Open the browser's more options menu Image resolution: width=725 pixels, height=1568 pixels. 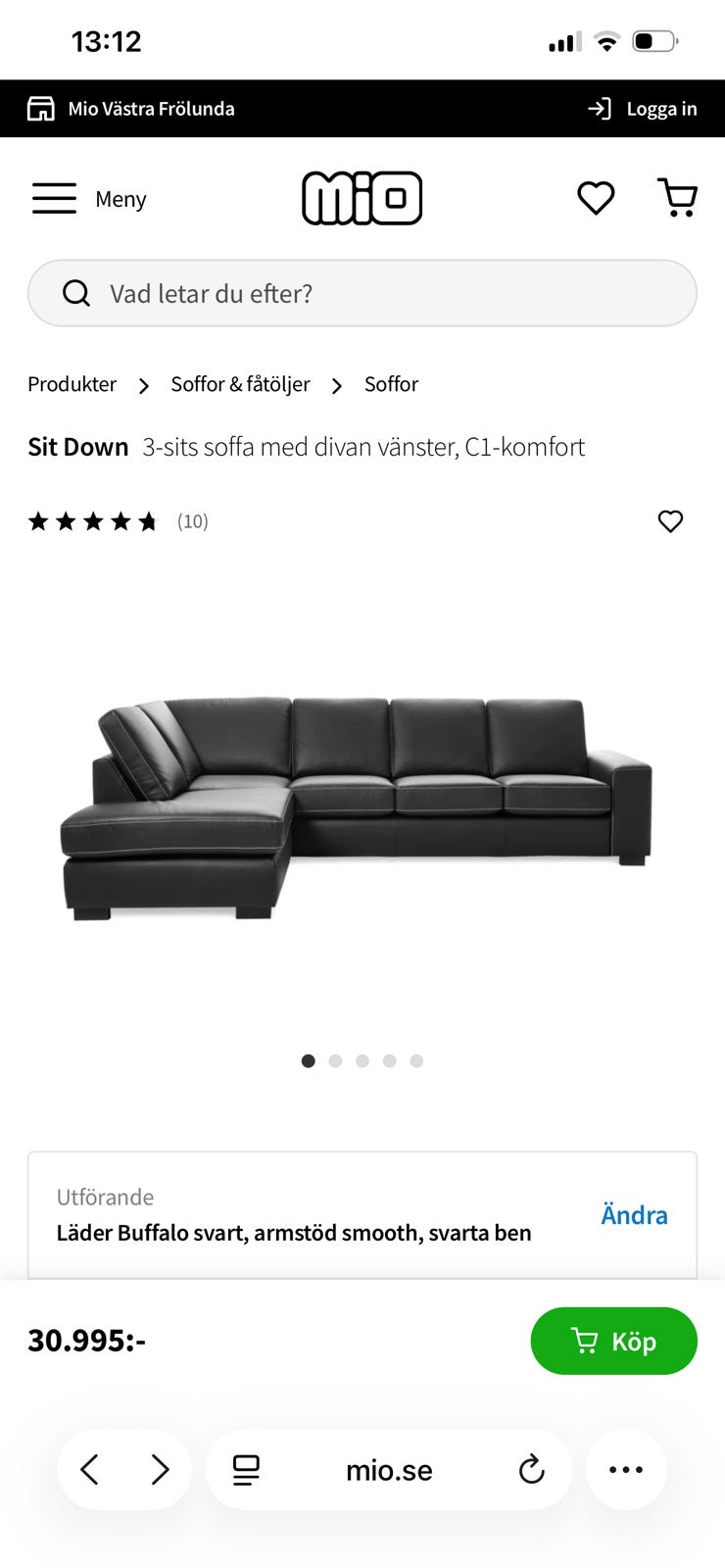pyautogui.click(x=626, y=1470)
